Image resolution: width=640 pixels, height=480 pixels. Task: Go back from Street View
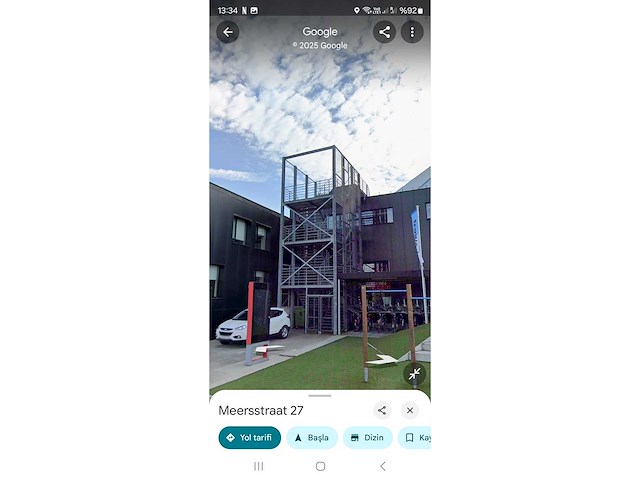(228, 32)
